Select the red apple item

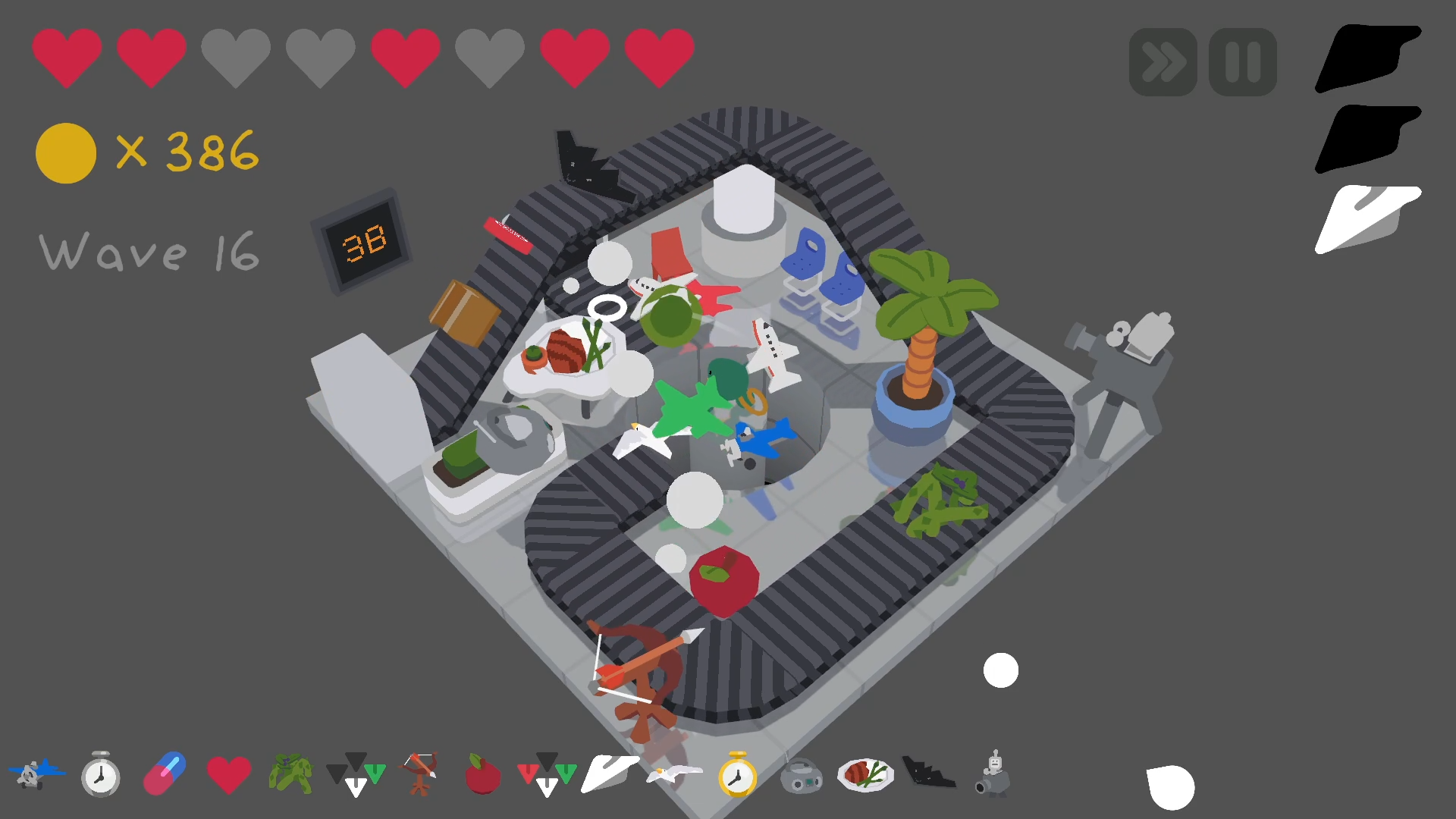tap(482, 775)
